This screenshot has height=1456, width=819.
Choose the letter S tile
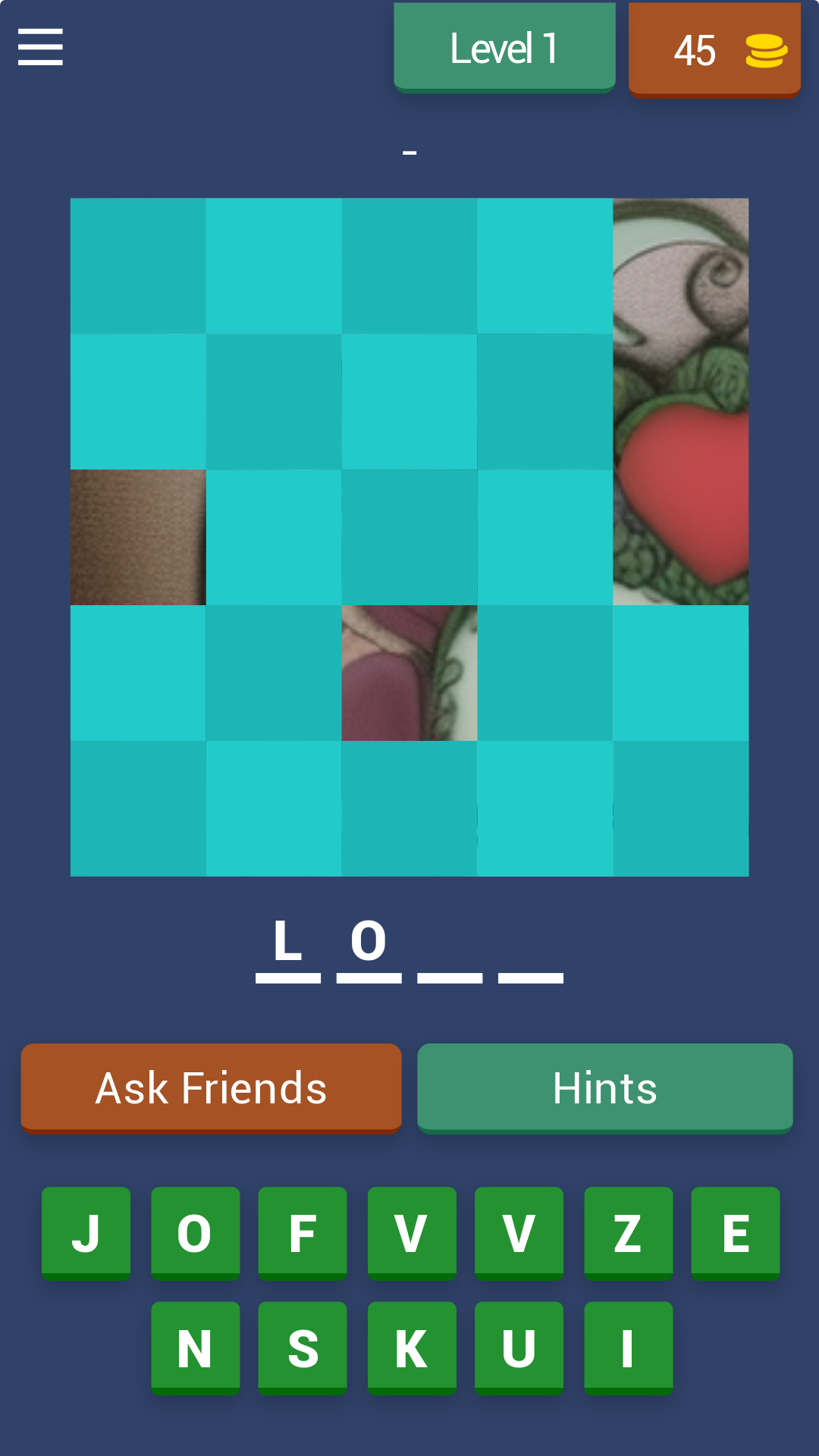pyautogui.click(x=303, y=1348)
